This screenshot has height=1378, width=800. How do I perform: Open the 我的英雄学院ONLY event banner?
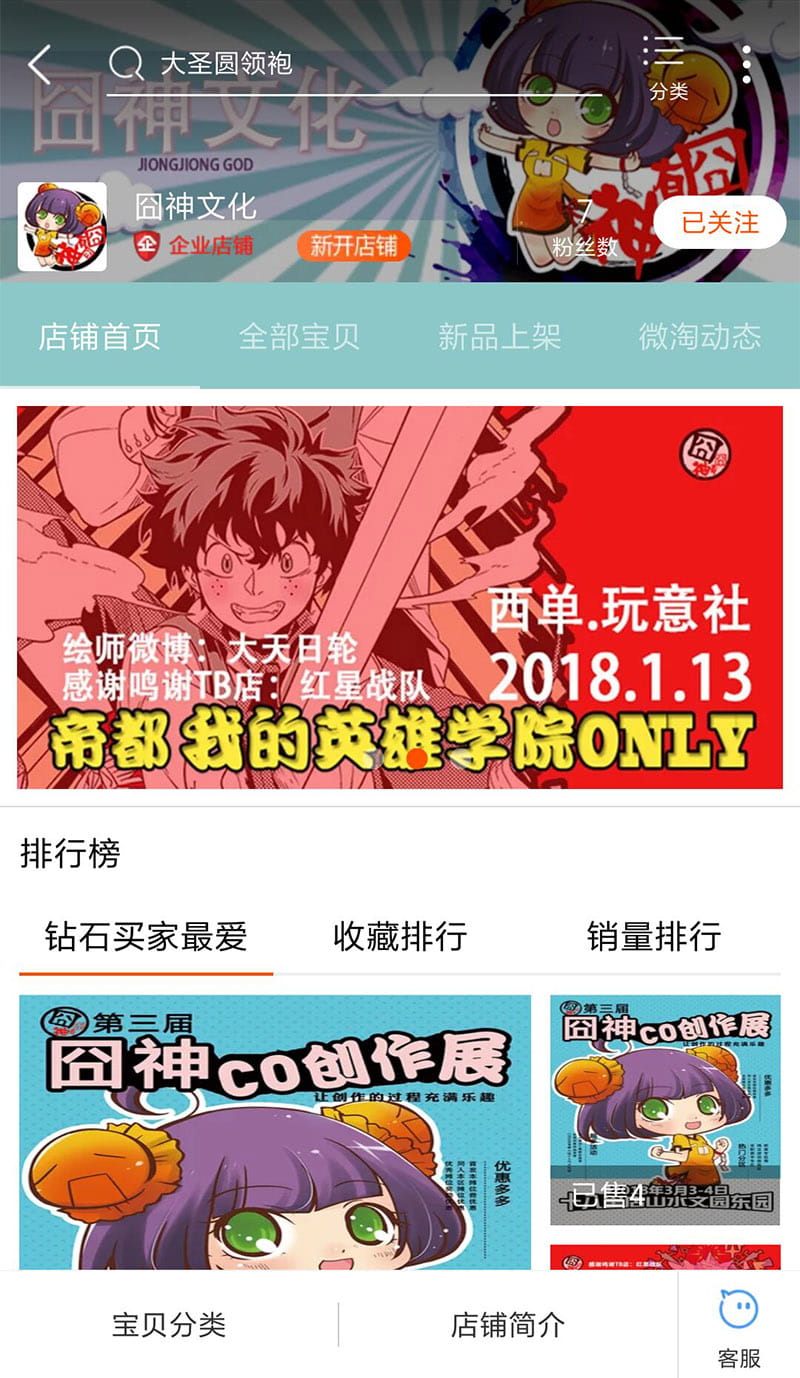(400, 597)
